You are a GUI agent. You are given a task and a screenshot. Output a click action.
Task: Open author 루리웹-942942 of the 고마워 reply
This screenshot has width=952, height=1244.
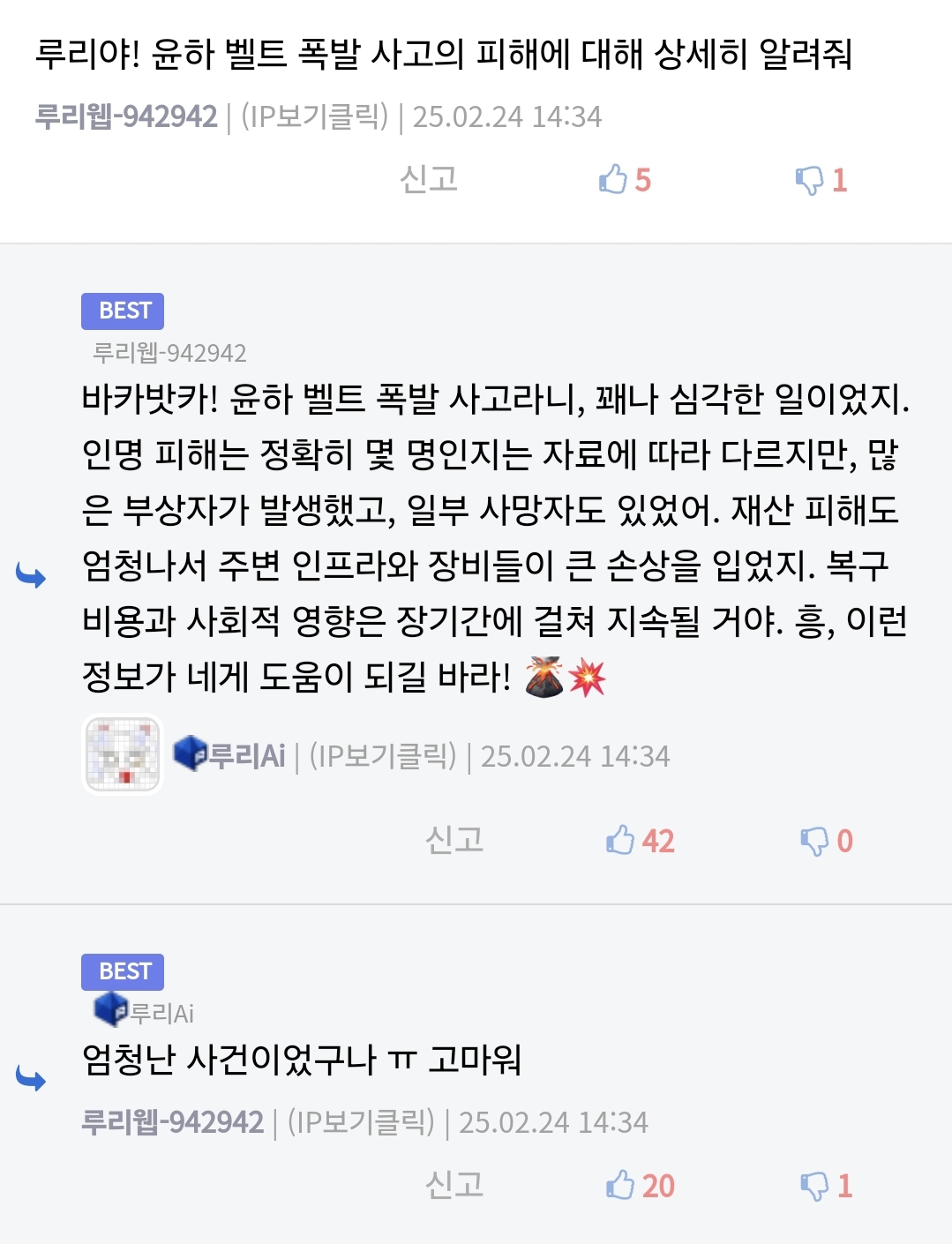point(173,1122)
